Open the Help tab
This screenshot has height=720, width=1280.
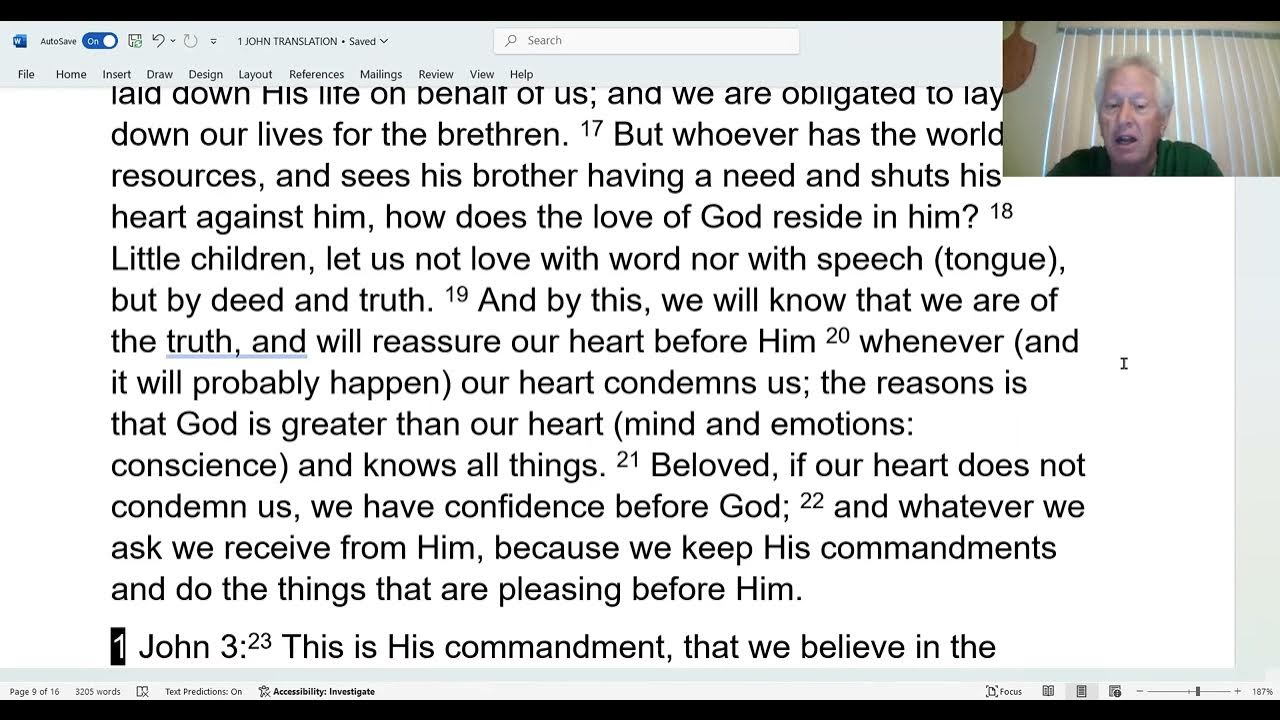pyautogui.click(x=521, y=74)
